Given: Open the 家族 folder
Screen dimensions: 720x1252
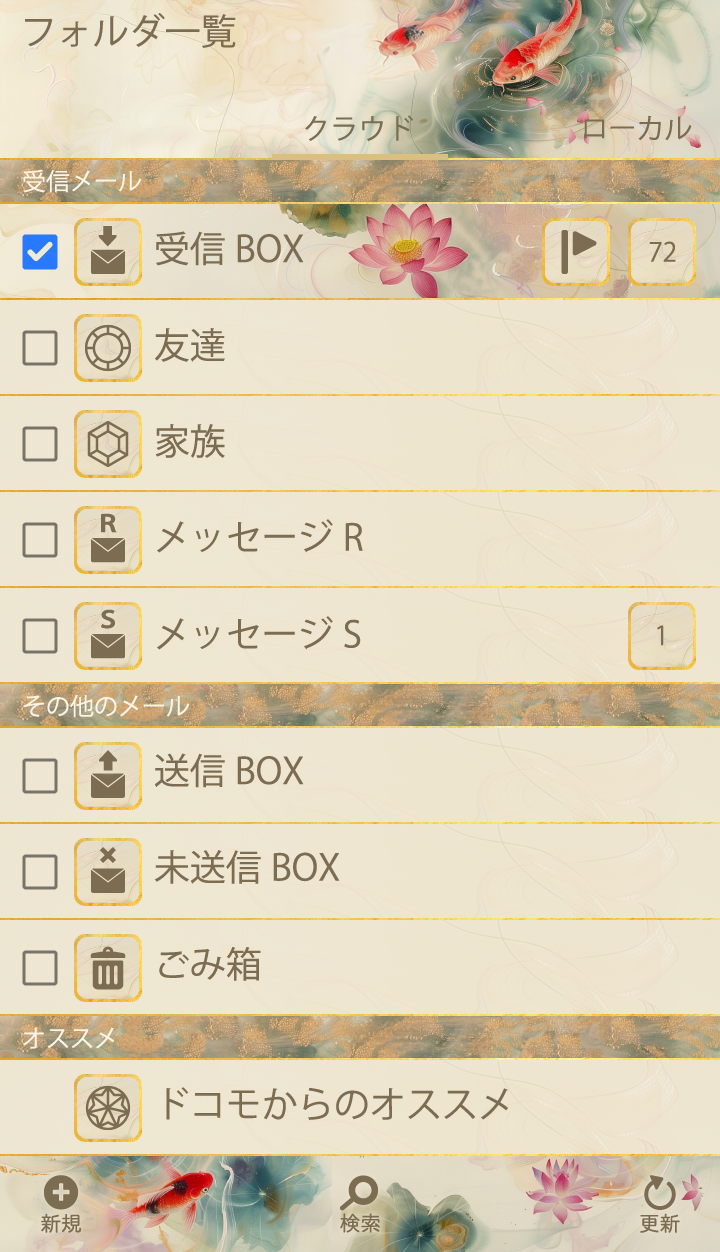Looking at the screenshot, I should click(x=190, y=443).
